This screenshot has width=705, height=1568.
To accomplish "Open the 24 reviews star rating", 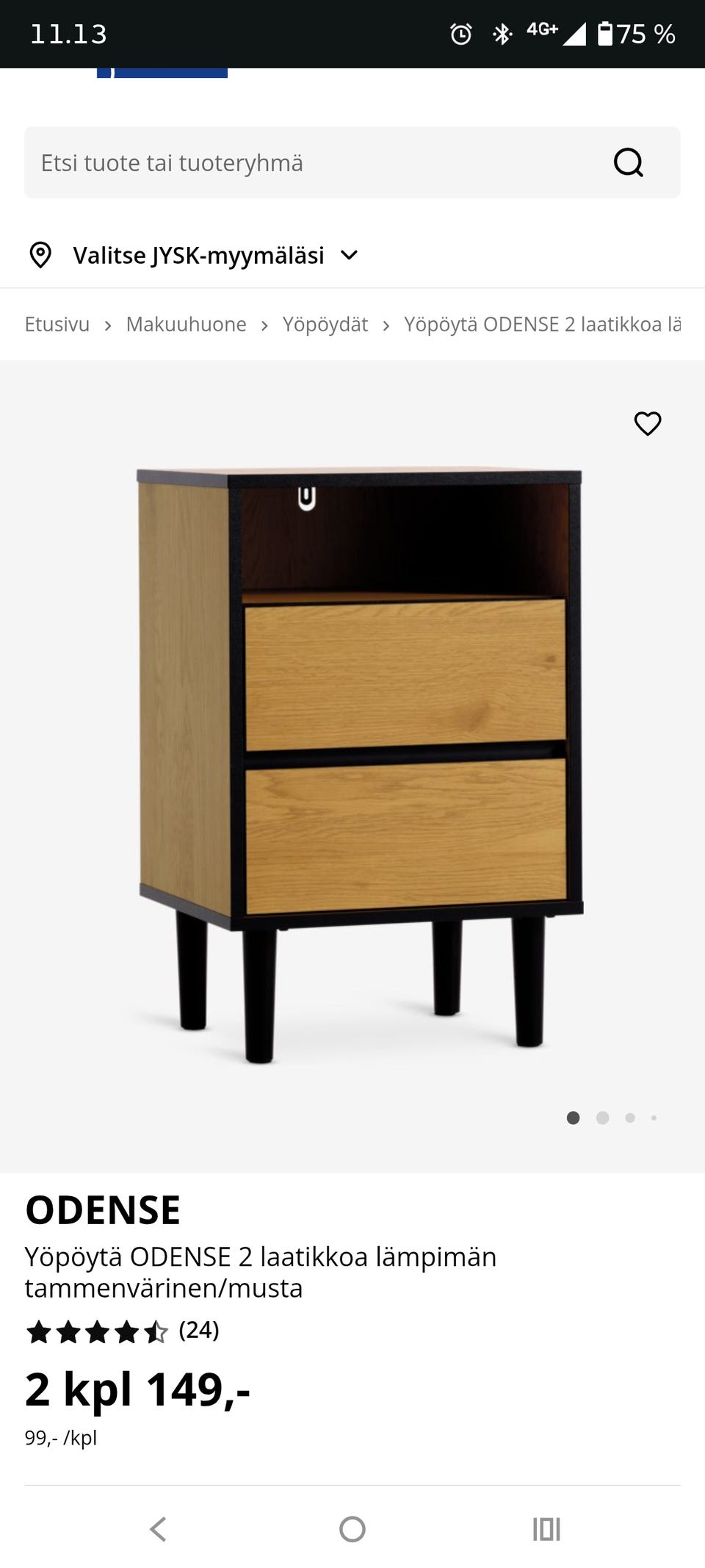I will pyautogui.click(x=123, y=1331).
